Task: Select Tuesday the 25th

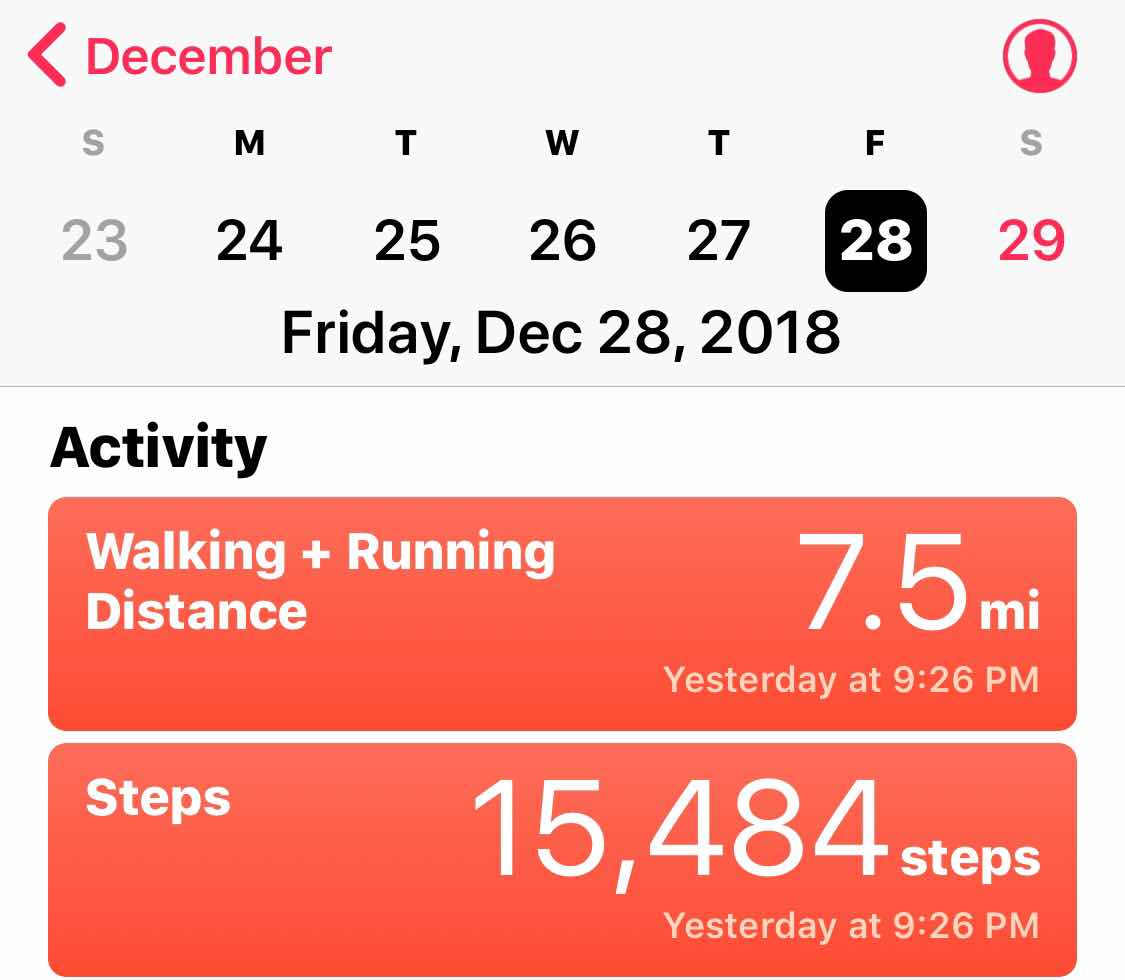Action: point(406,241)
